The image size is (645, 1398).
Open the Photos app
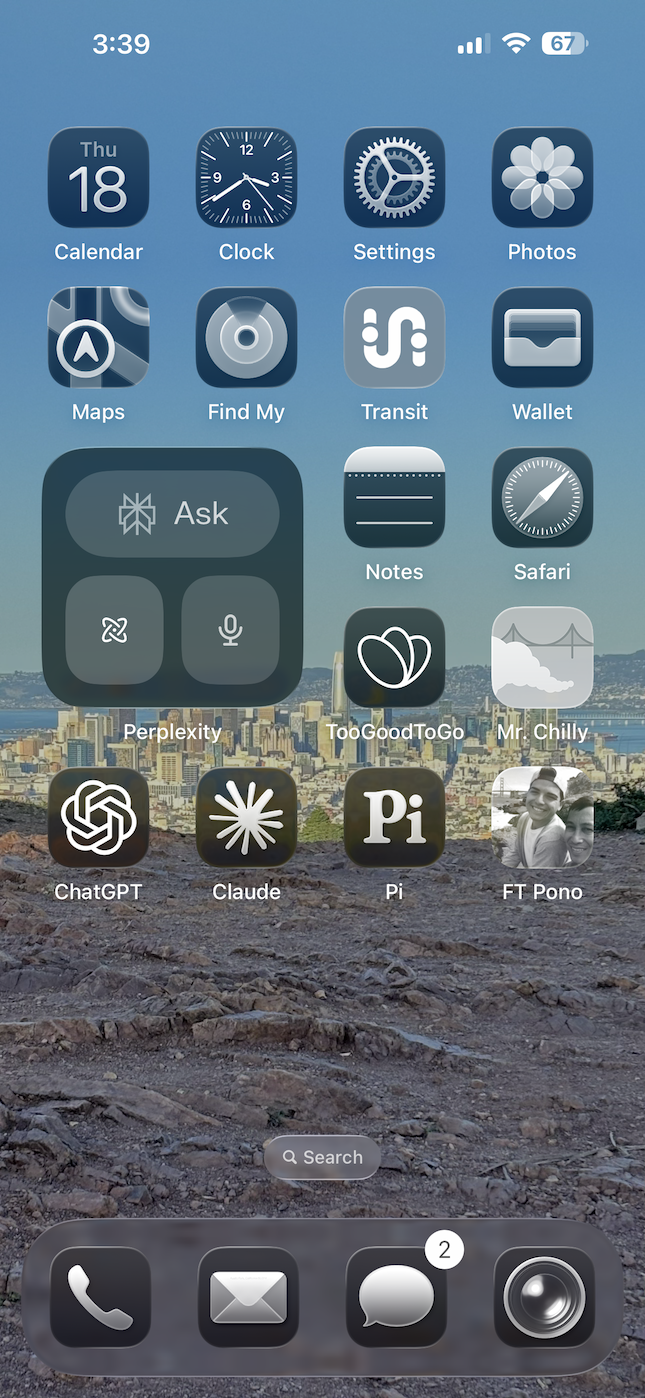pos(542,178)
